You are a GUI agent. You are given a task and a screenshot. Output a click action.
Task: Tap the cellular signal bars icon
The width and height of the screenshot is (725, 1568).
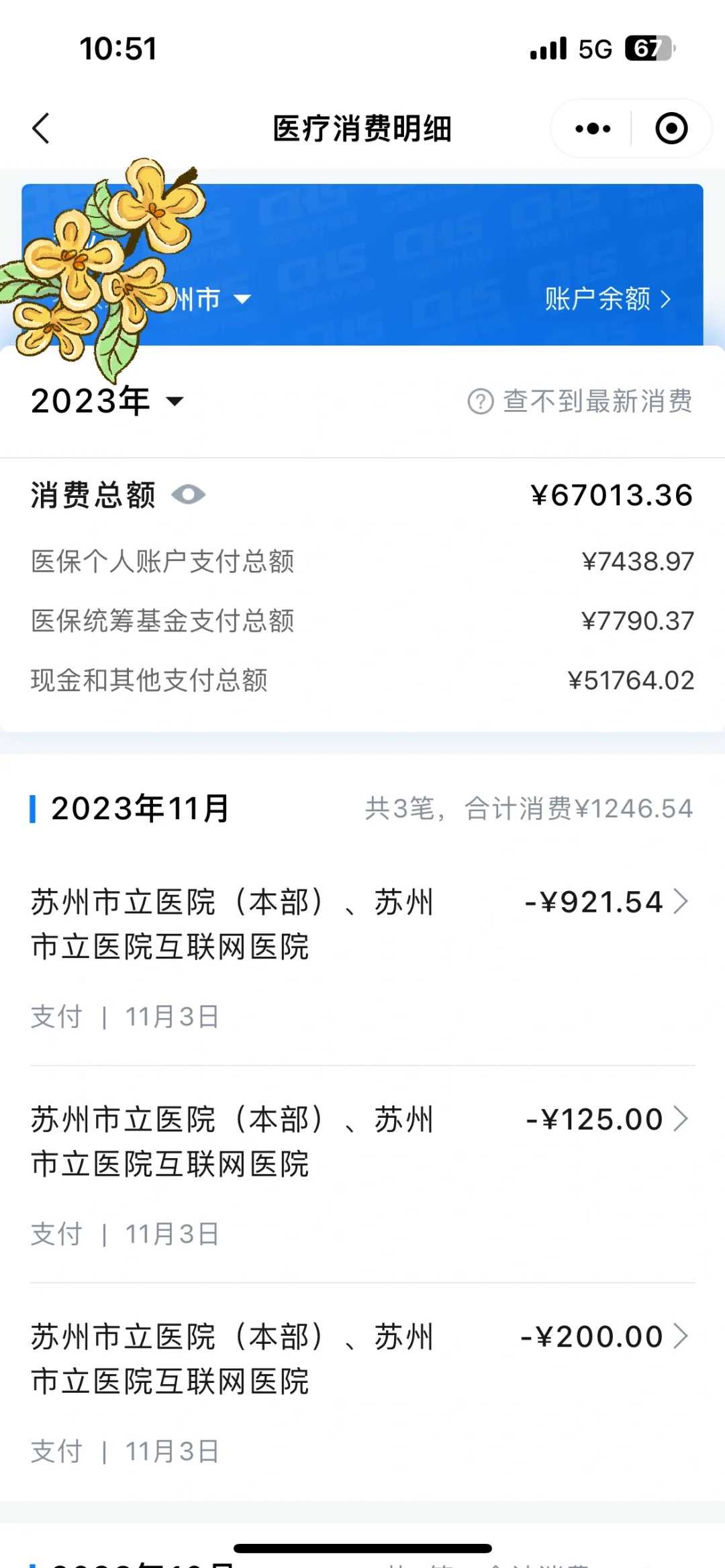(548, 48)
